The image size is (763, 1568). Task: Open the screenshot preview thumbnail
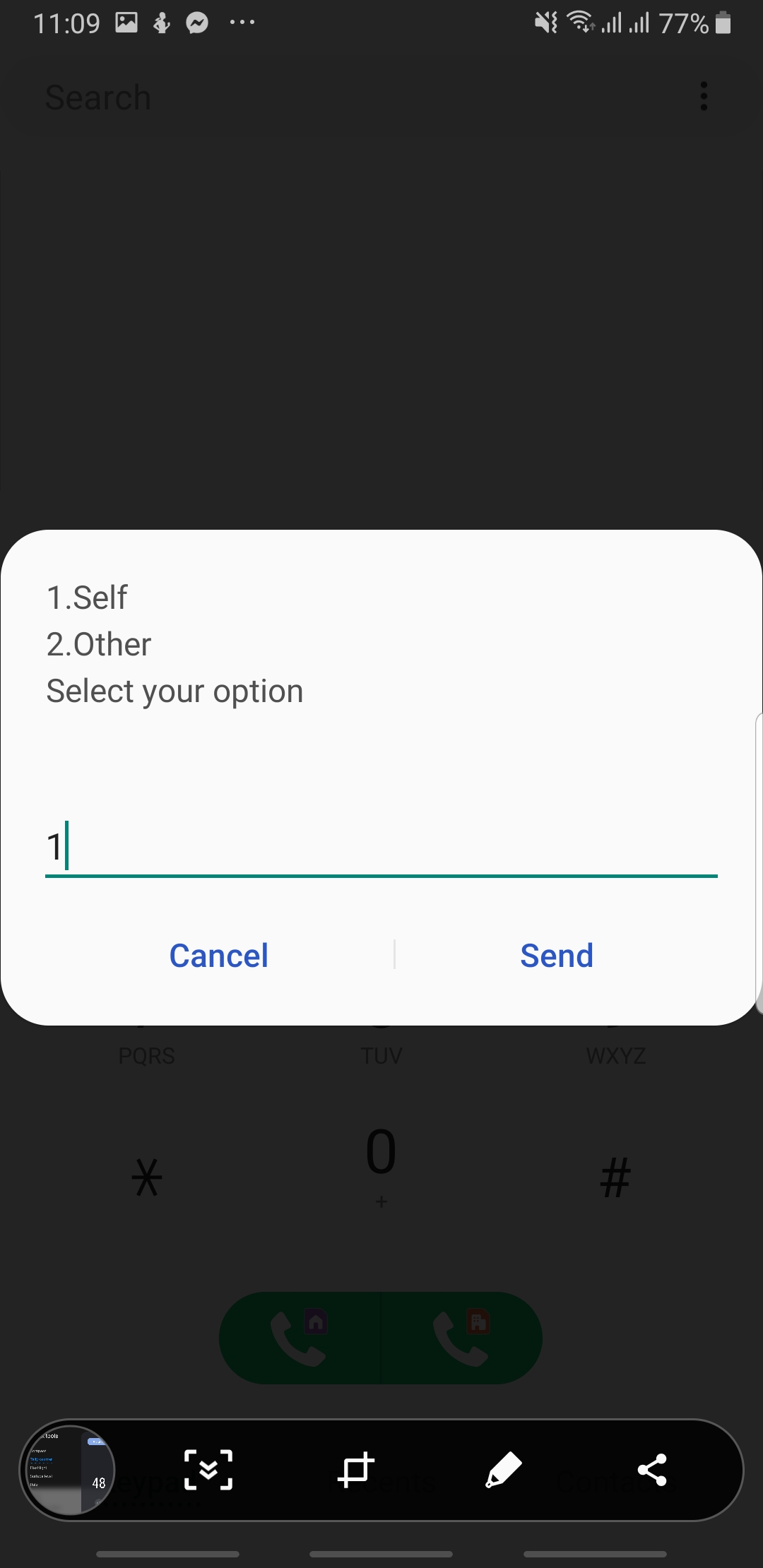[69, 1470]
